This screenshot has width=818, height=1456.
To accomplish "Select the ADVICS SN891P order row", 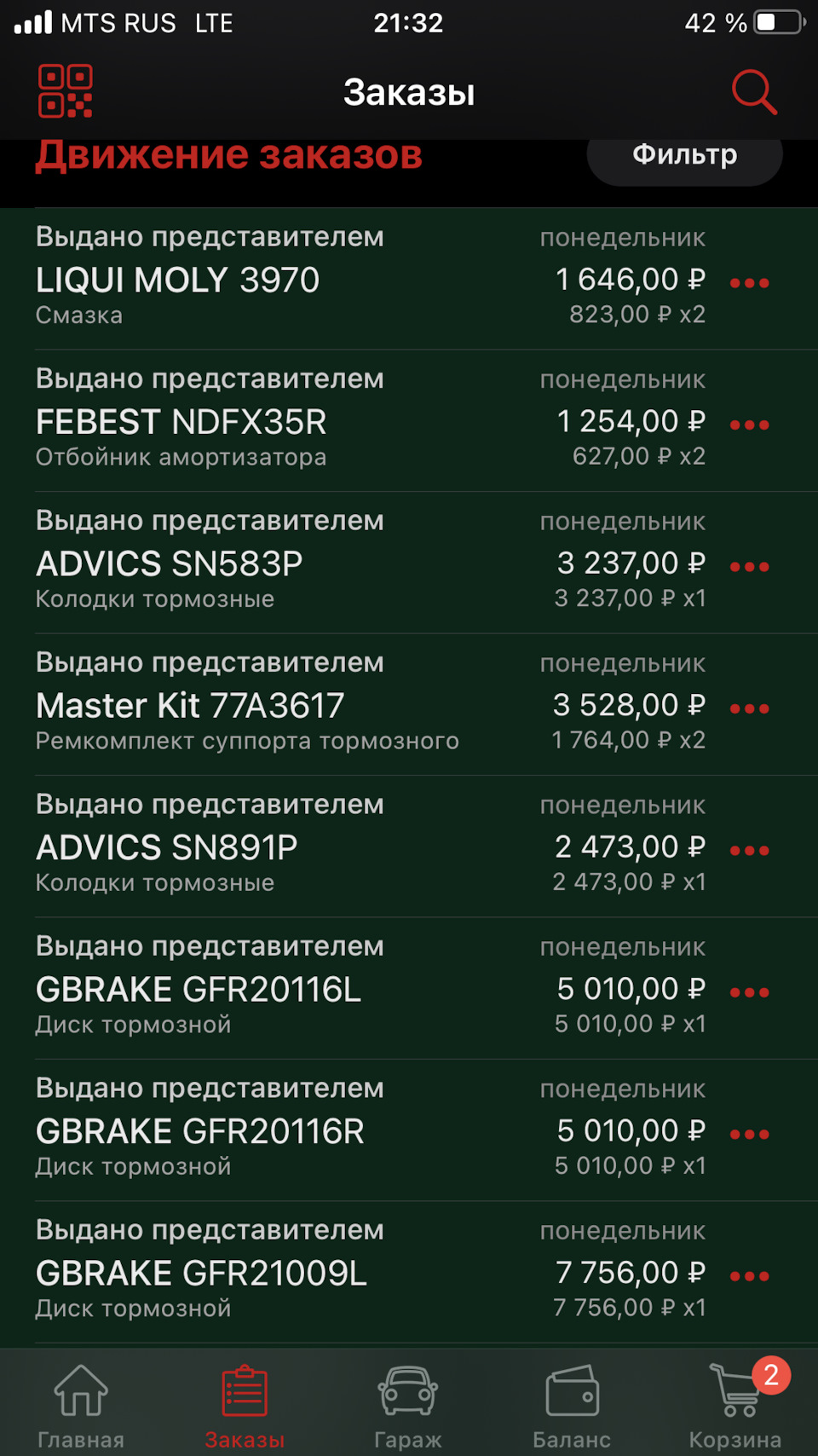I will (341, 842).
